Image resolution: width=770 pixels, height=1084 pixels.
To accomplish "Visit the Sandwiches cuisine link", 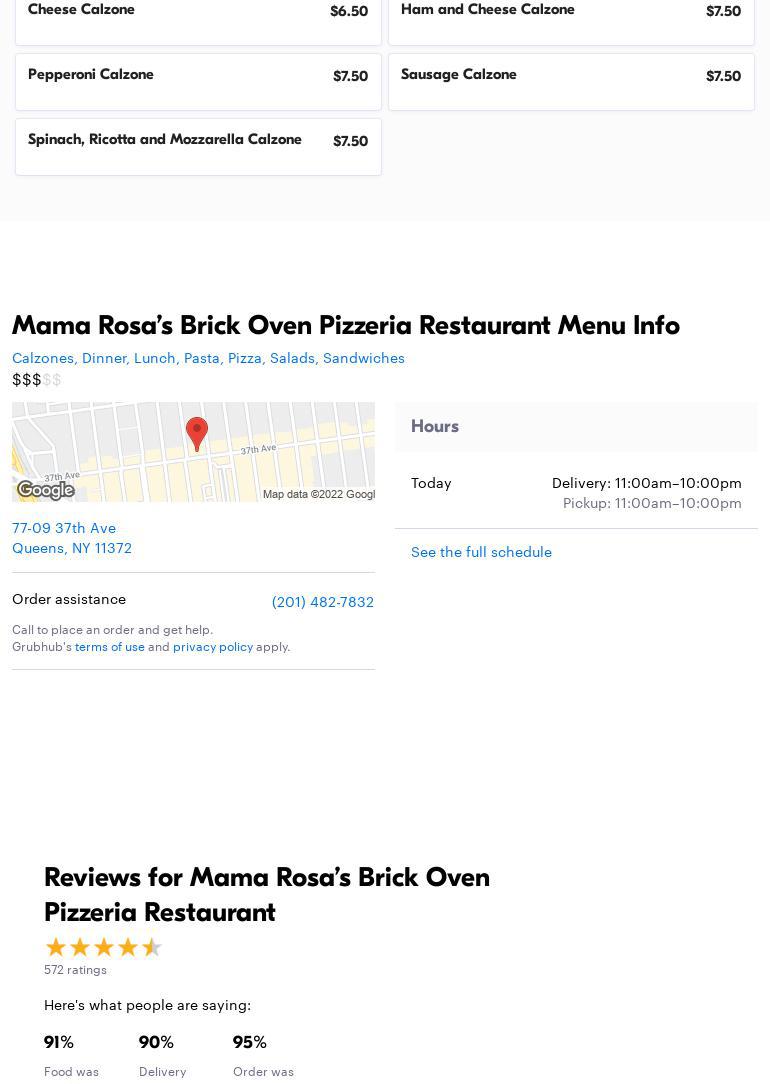I will [x=364, y=358].
